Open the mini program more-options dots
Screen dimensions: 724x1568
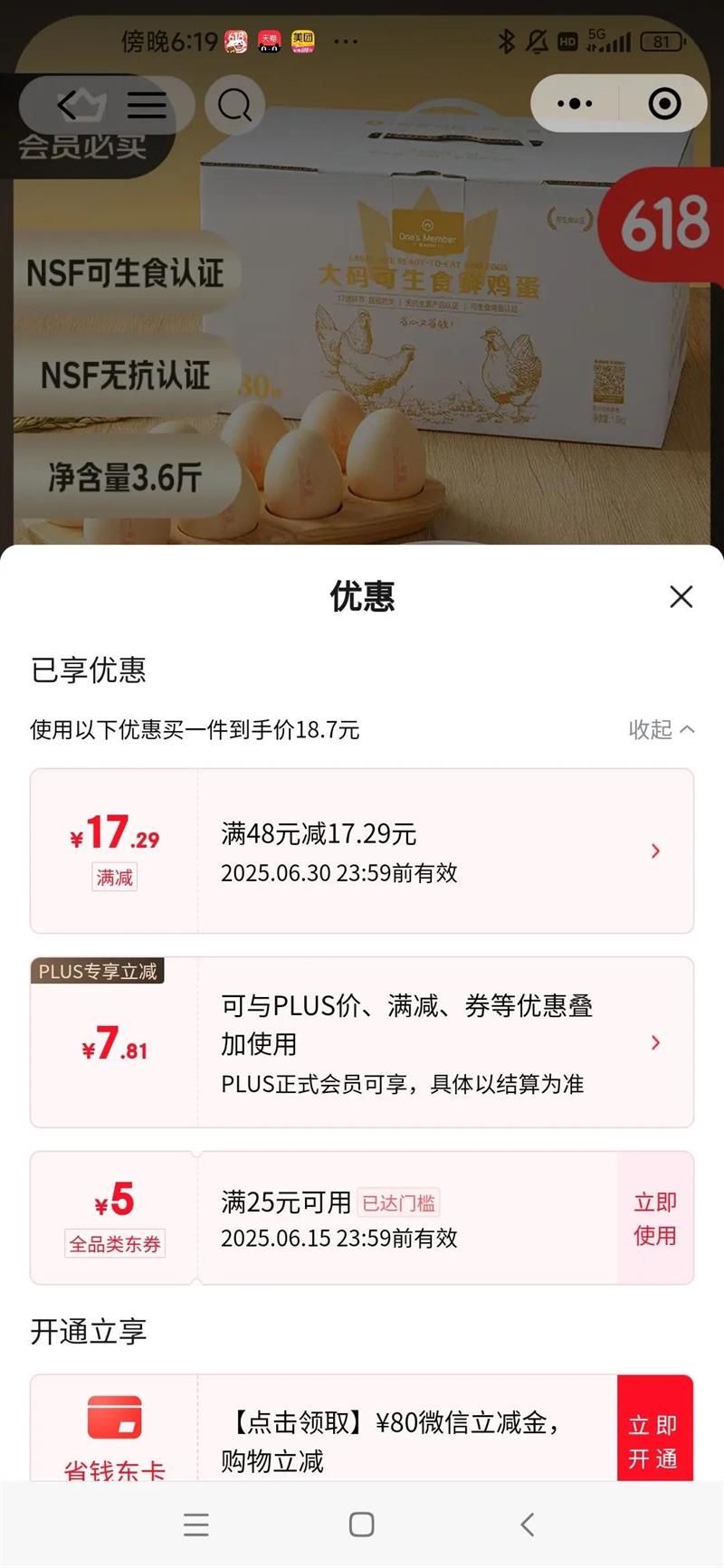pos(575,104)
